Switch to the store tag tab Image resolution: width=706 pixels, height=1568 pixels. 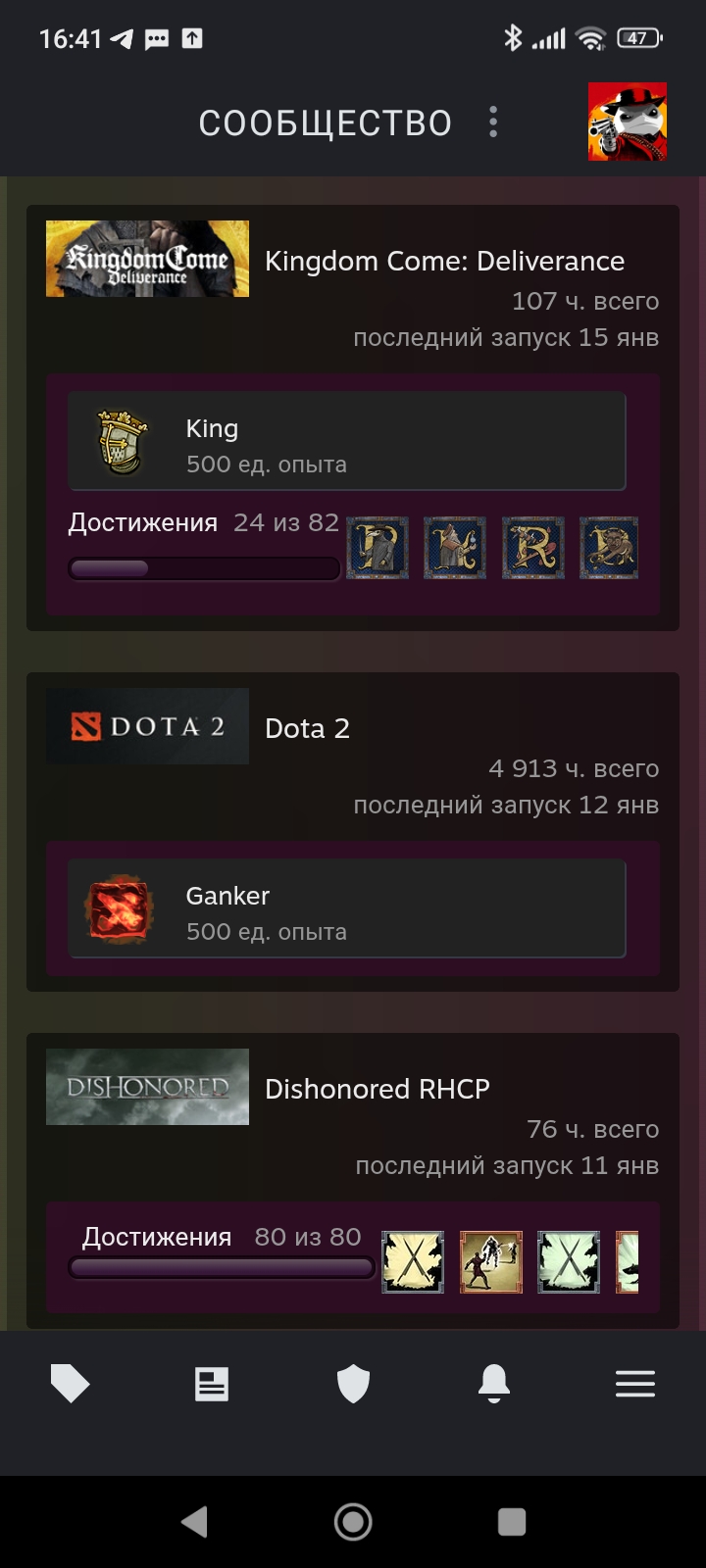71,1384
